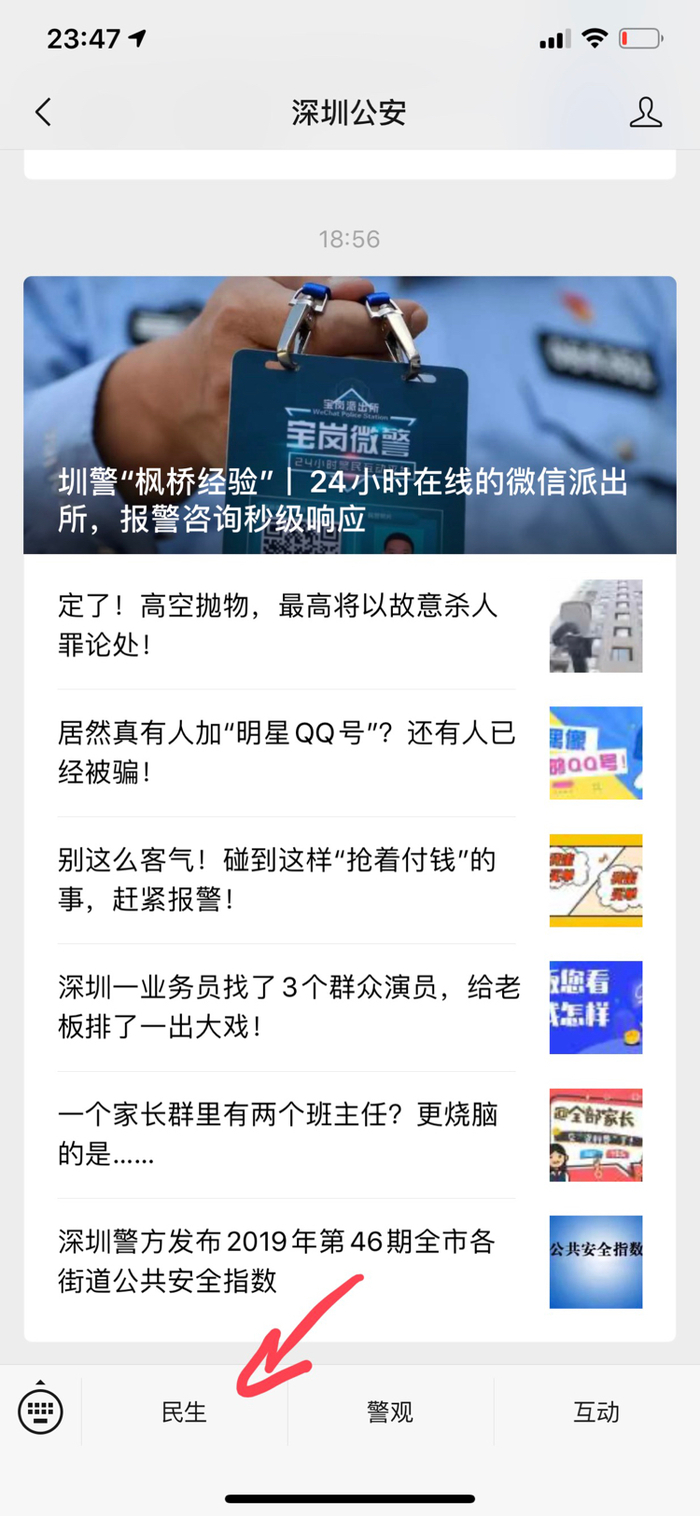Screen dimensions: 700x1516
Task: Open the 家长群里有两个班主任 article
Action: tap(288, 1134)
